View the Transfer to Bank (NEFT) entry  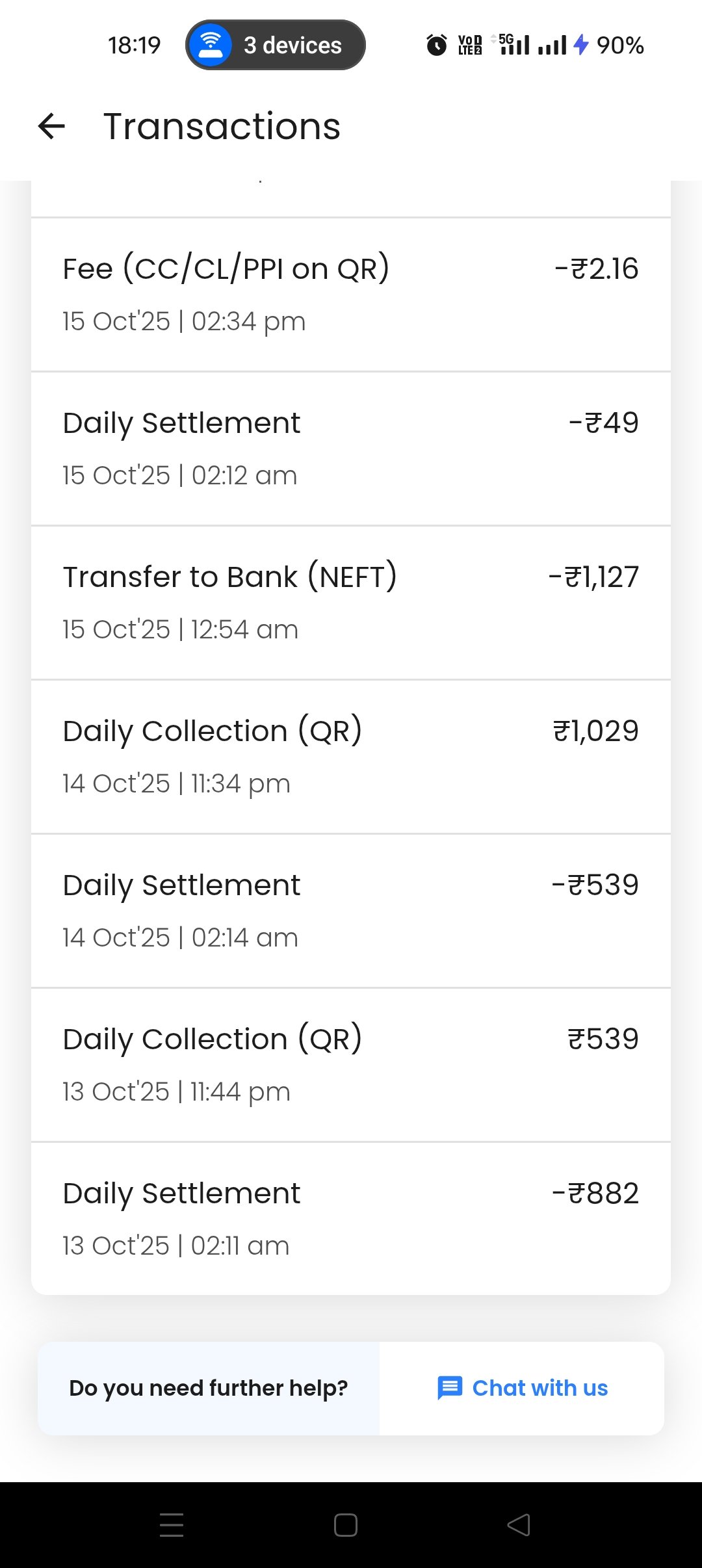pos(351,603)
